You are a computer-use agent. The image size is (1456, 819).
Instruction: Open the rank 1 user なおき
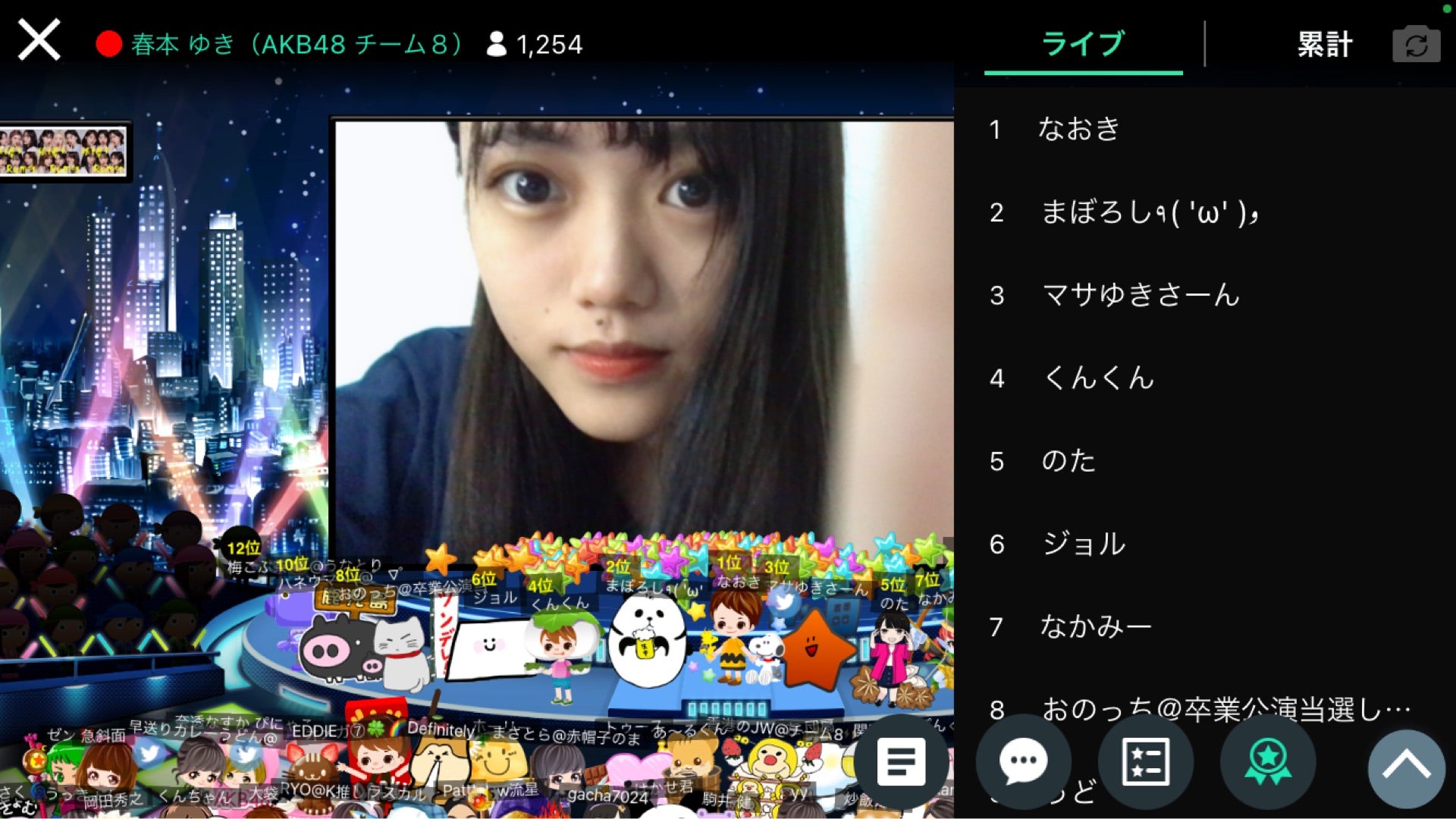point(1078,130)
